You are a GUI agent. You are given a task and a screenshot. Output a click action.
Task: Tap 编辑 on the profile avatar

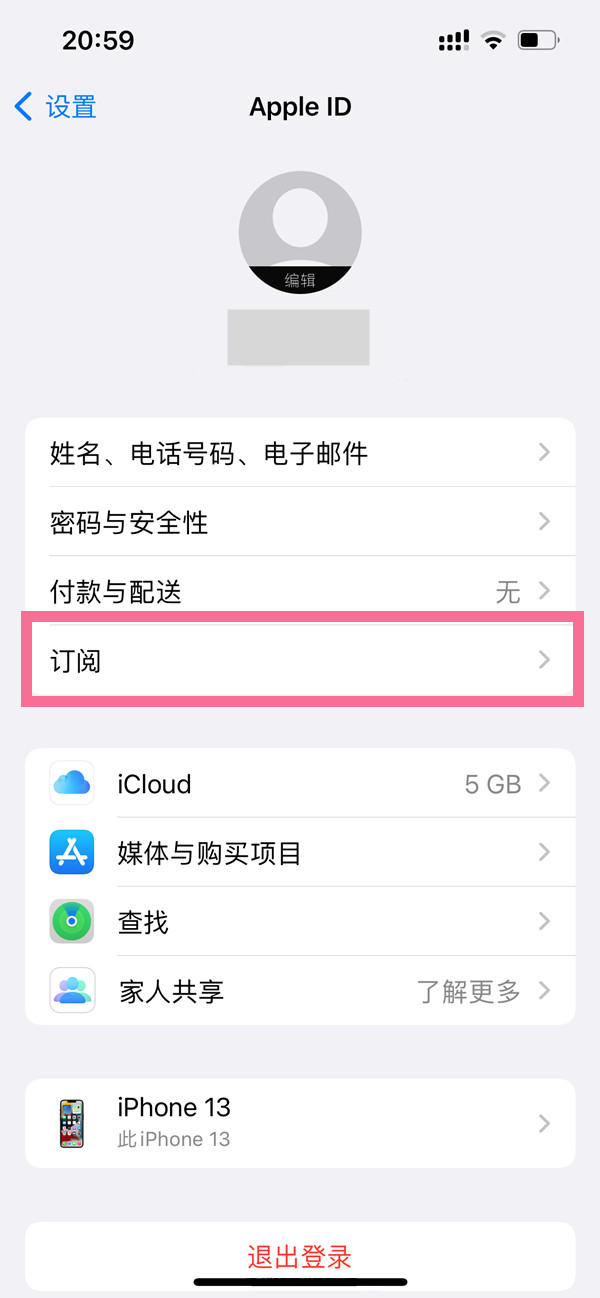[x=300, y=281]
